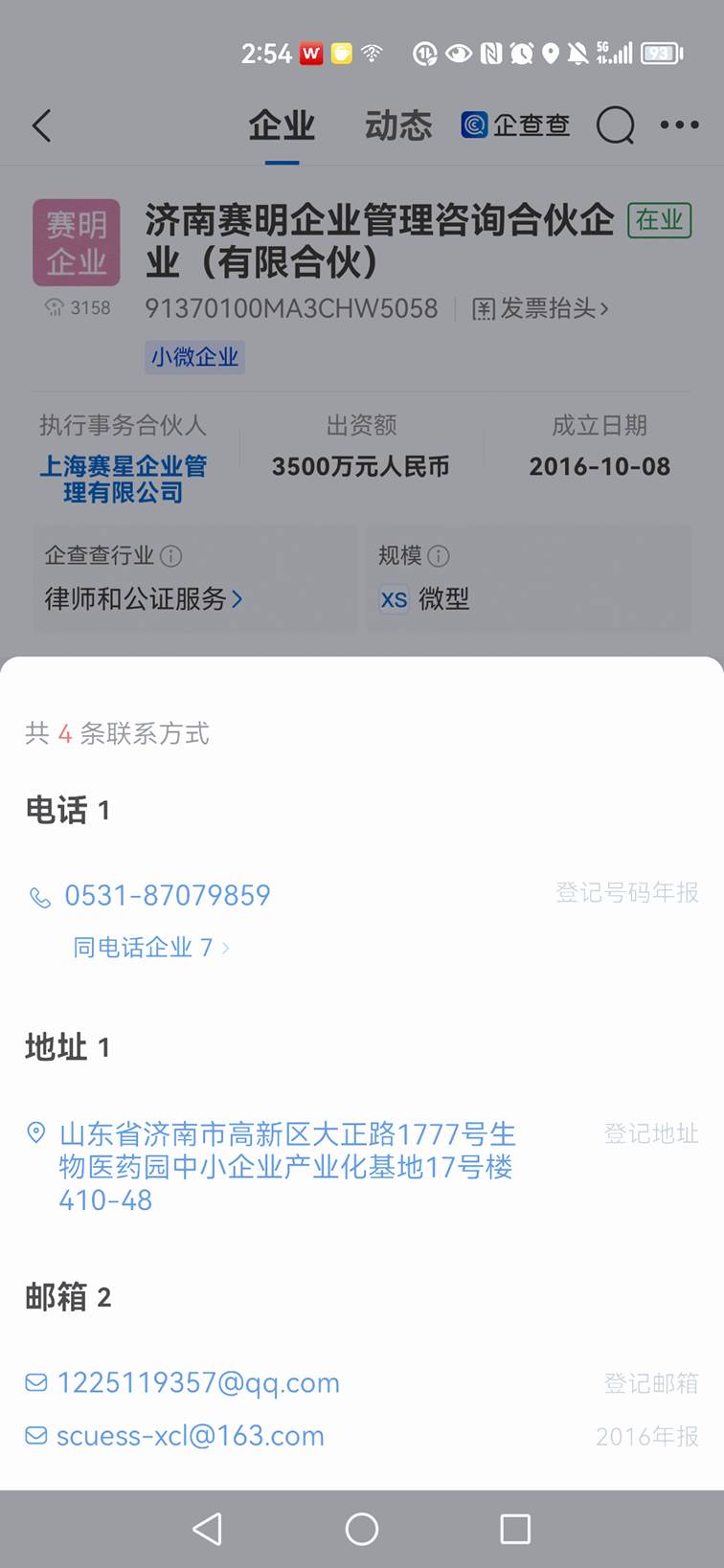The image size is (724, 1568).
Task: Email 1225119357@qq.com
Action: click(197, 1383)
